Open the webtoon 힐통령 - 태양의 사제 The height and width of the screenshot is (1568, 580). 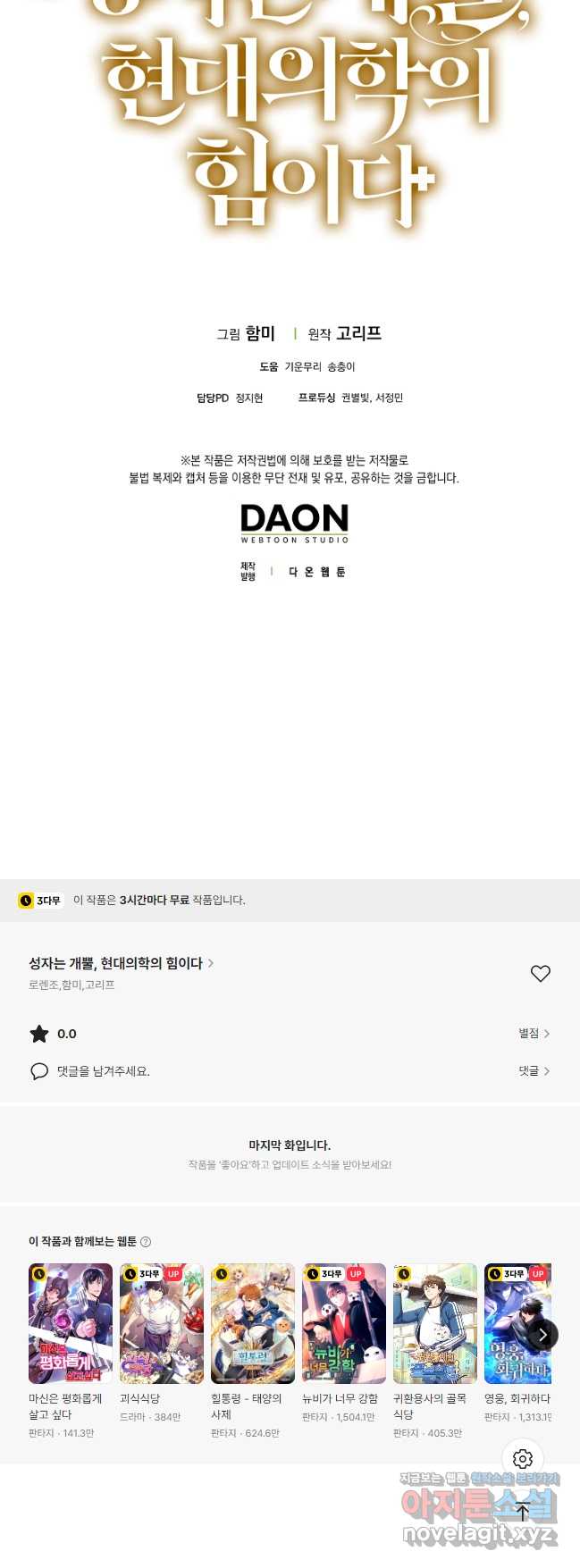pos(253,1323)
